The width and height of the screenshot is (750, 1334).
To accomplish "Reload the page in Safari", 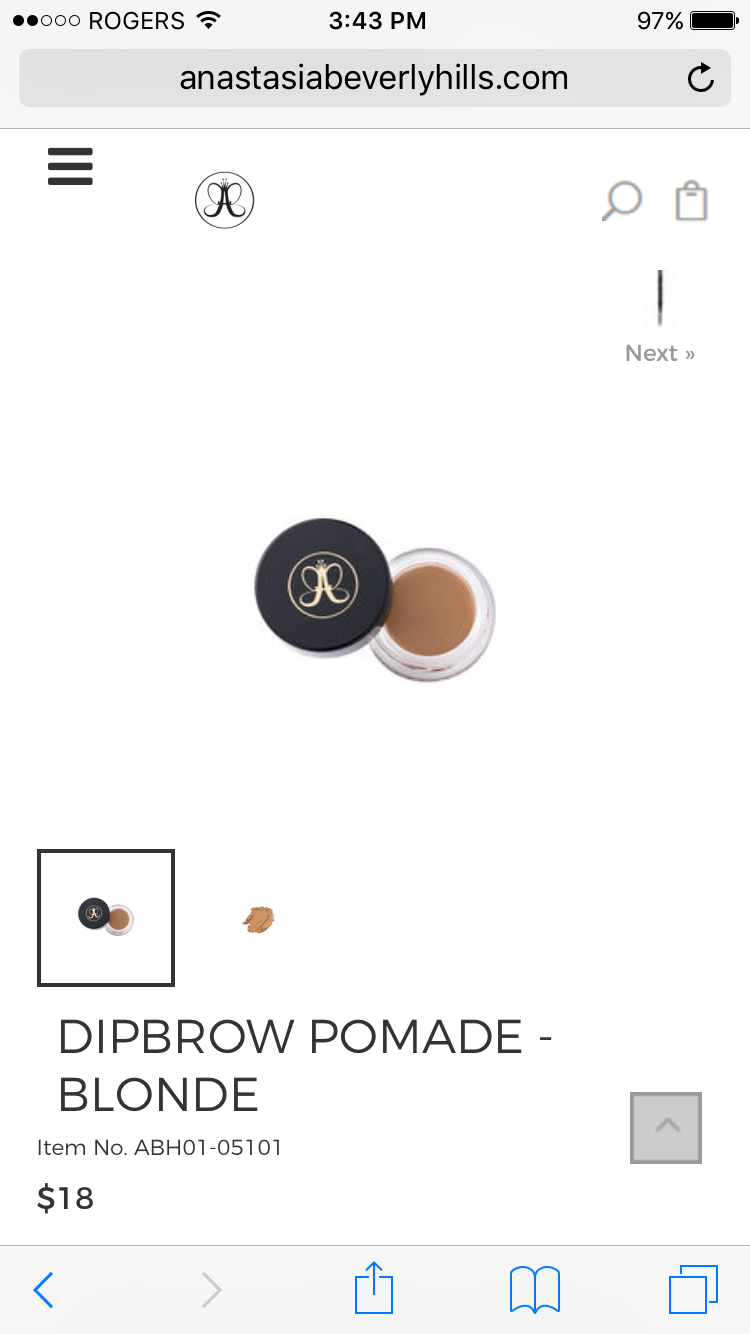I will pyautogui.click(x=701, y=77).
